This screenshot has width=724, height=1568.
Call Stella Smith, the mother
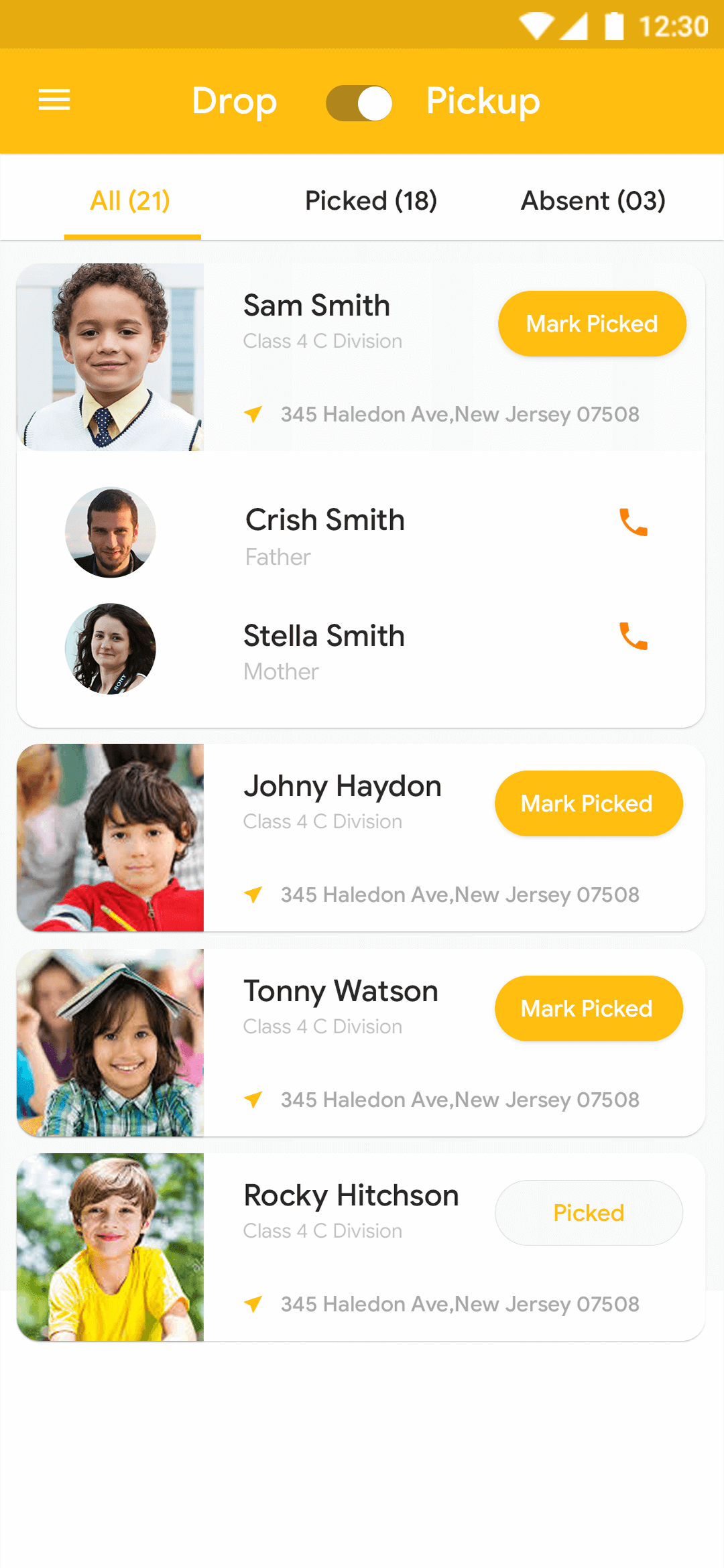pos(633,636)
